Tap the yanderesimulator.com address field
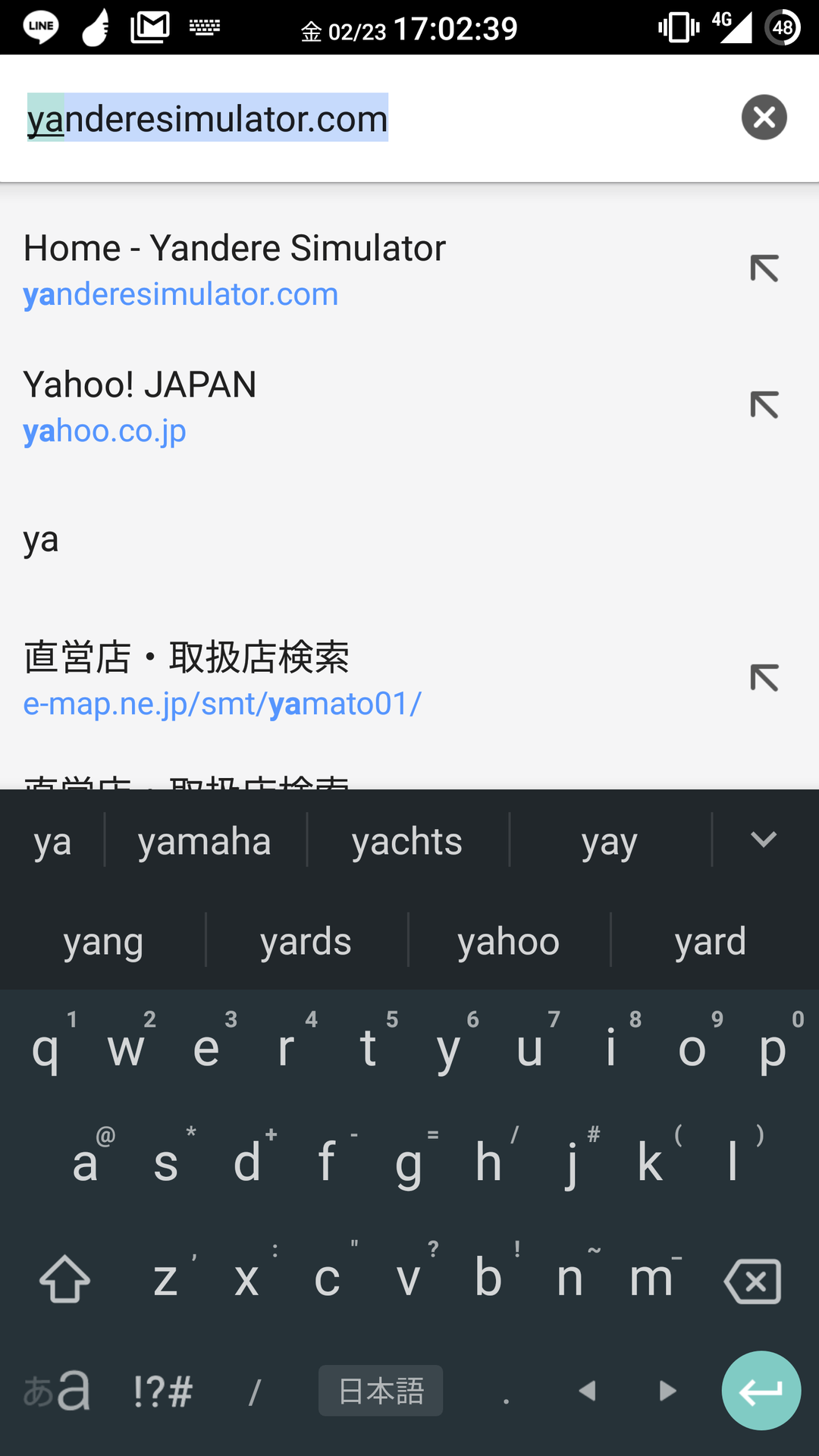Viewport: 819px width, 1456px height. click(364, 118)
